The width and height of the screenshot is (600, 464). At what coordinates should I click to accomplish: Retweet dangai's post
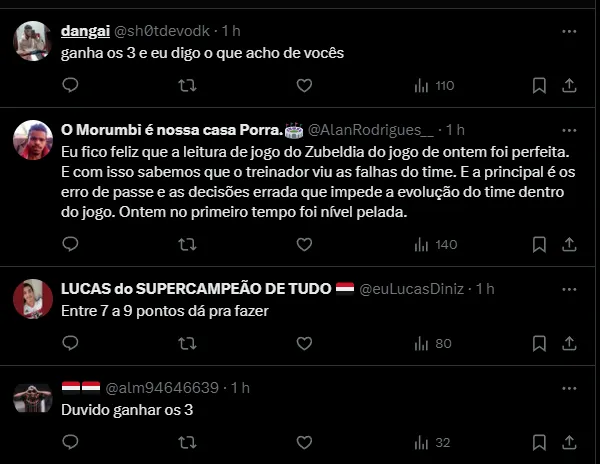pos(187,86)
